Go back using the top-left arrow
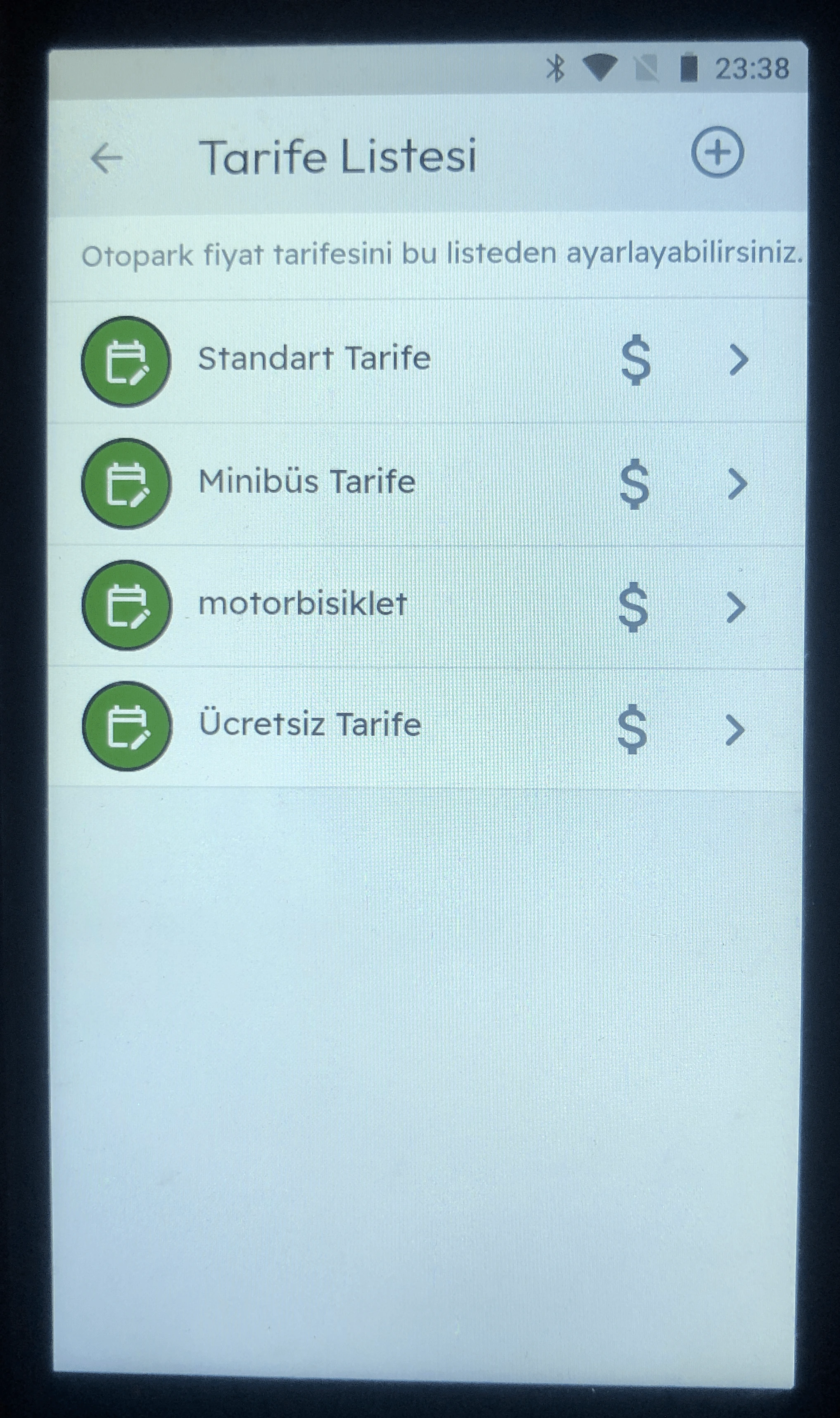 pos(107,157)
